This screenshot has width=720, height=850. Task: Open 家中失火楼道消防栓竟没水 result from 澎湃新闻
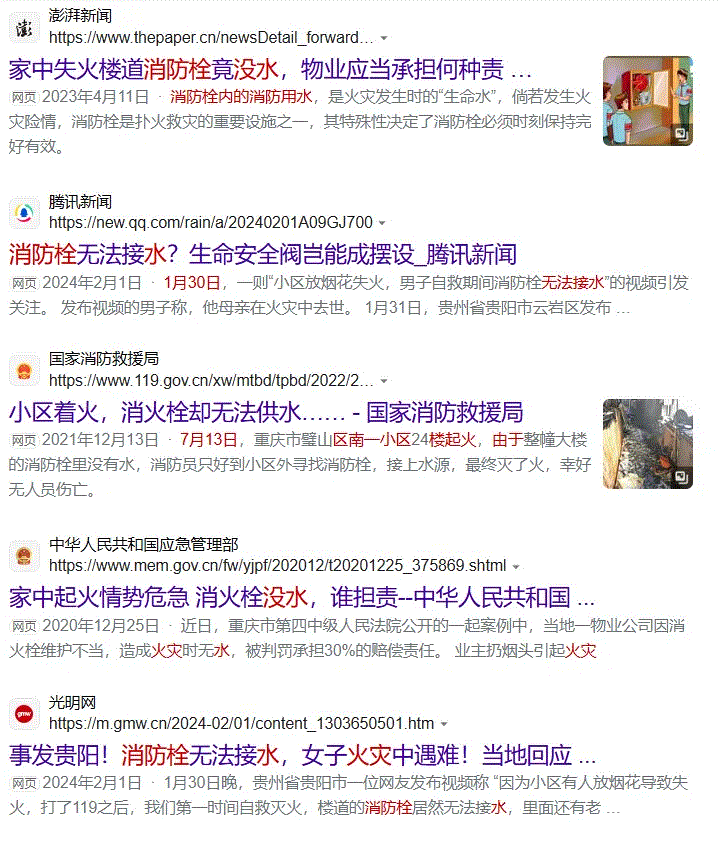click(270, 70)
